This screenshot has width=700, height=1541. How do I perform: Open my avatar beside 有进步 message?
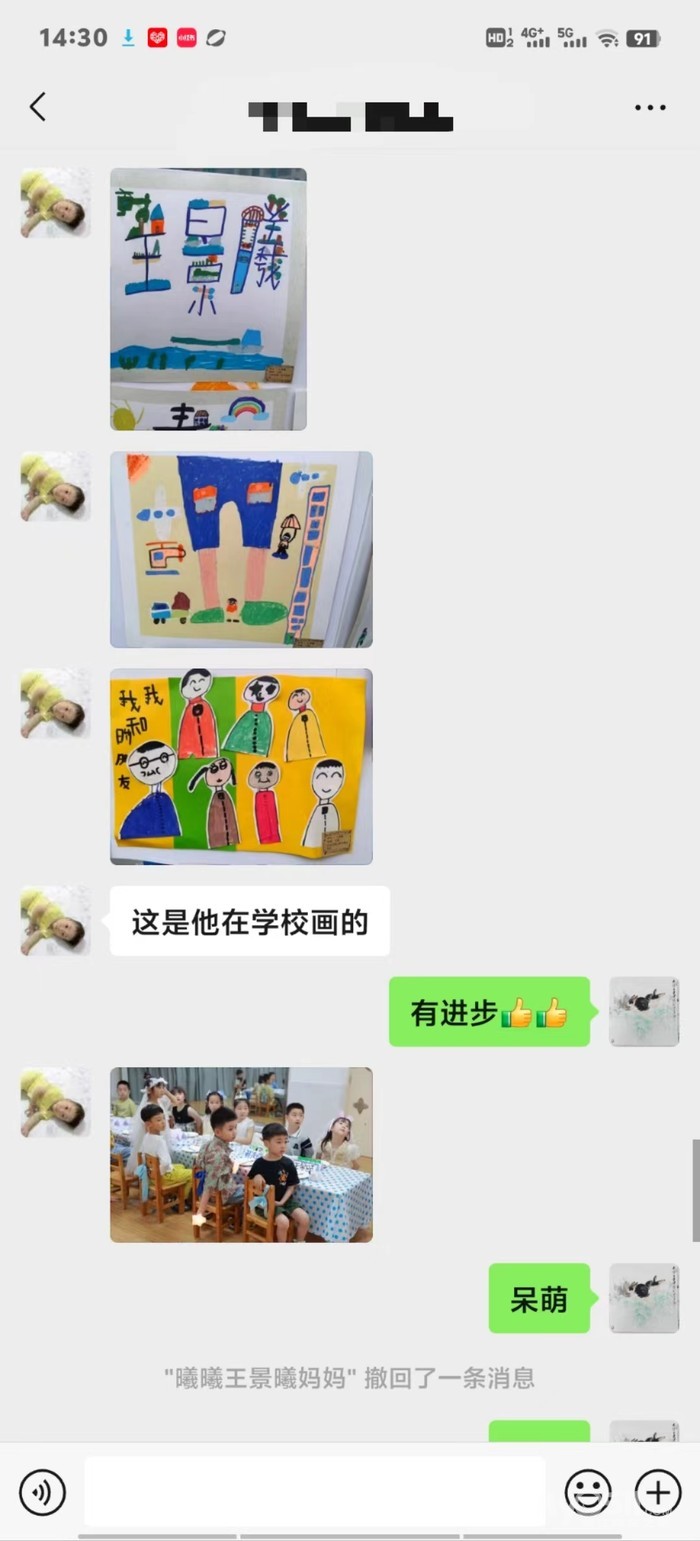[644, 1011]
